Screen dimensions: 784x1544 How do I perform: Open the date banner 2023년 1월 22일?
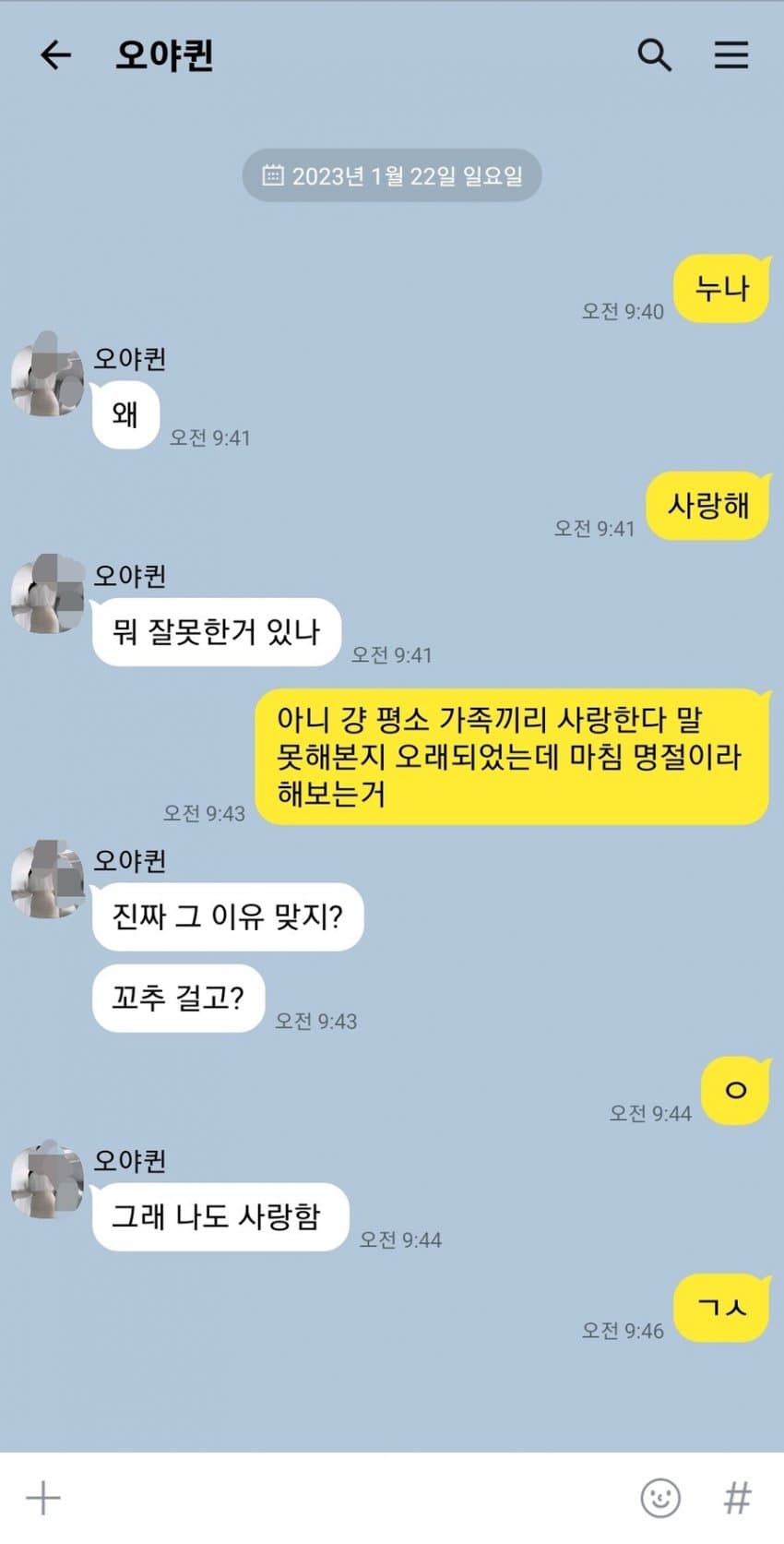coord(392,175)
